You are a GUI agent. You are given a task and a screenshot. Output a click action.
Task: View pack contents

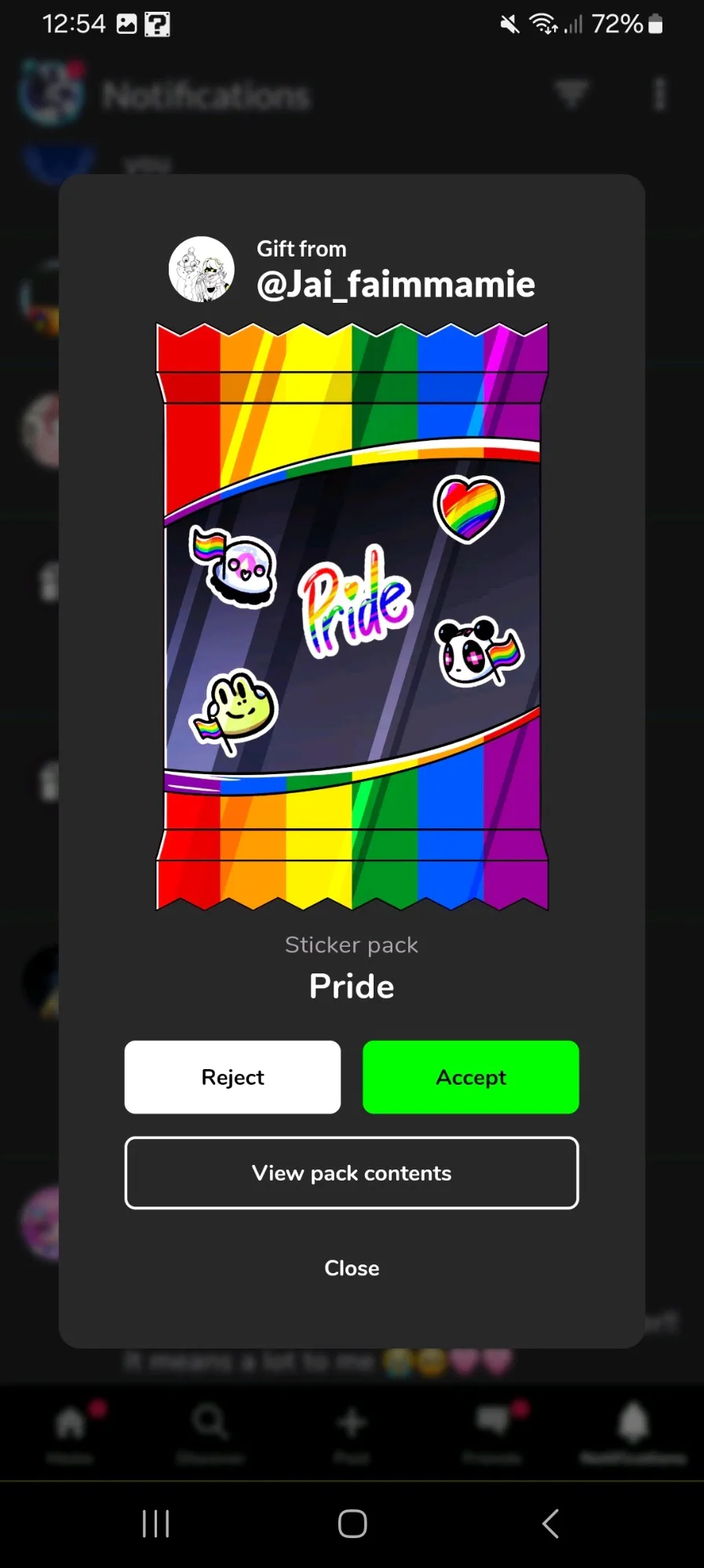[x=352, y=1173]
